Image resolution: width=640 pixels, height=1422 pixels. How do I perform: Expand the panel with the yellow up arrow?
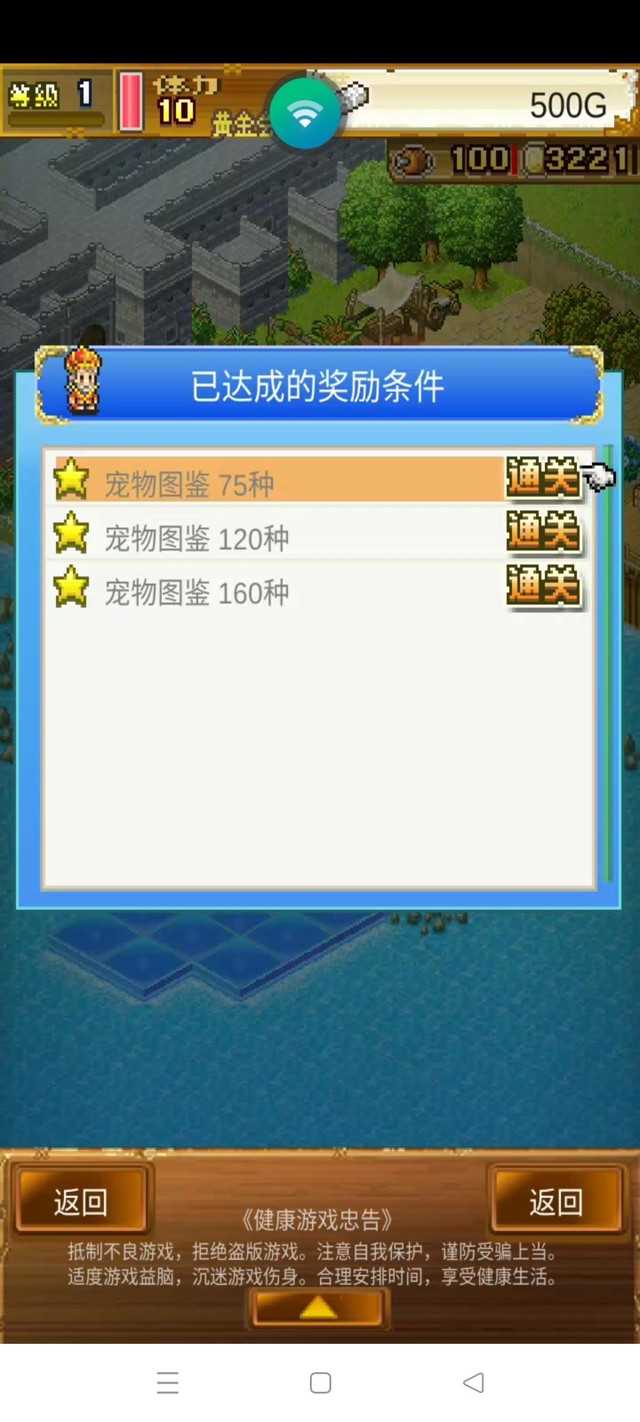(318, 1307)
